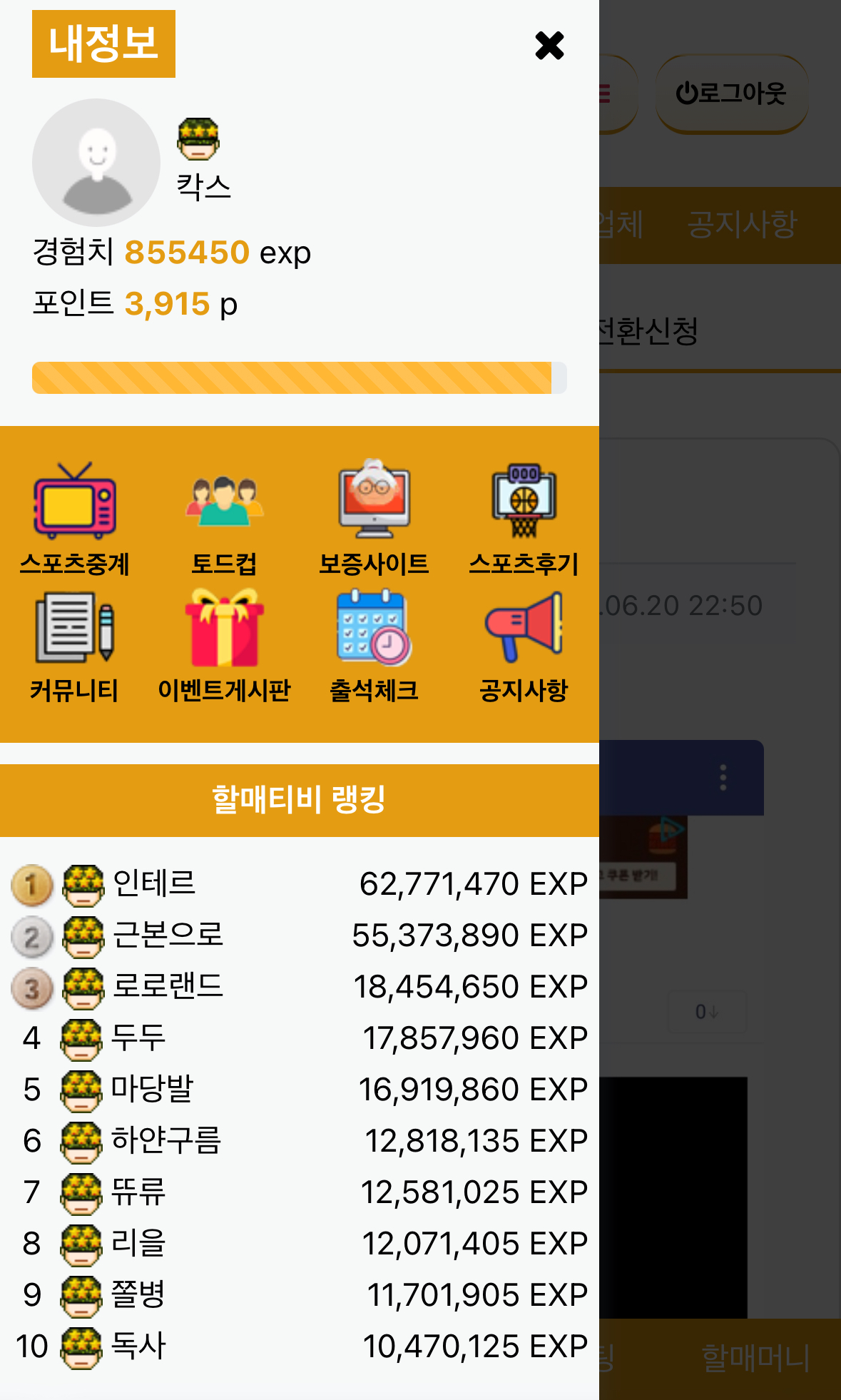Close the 내정보 side panel
The height and width of the screenshot is (1400, 841).
(549, 46)
